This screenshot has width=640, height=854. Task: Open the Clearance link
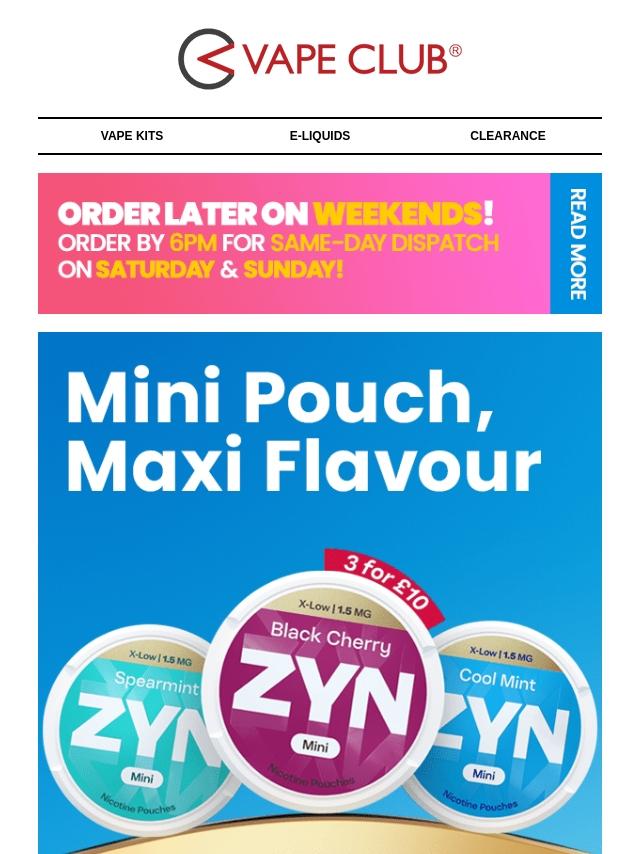(x=507, y=136)
